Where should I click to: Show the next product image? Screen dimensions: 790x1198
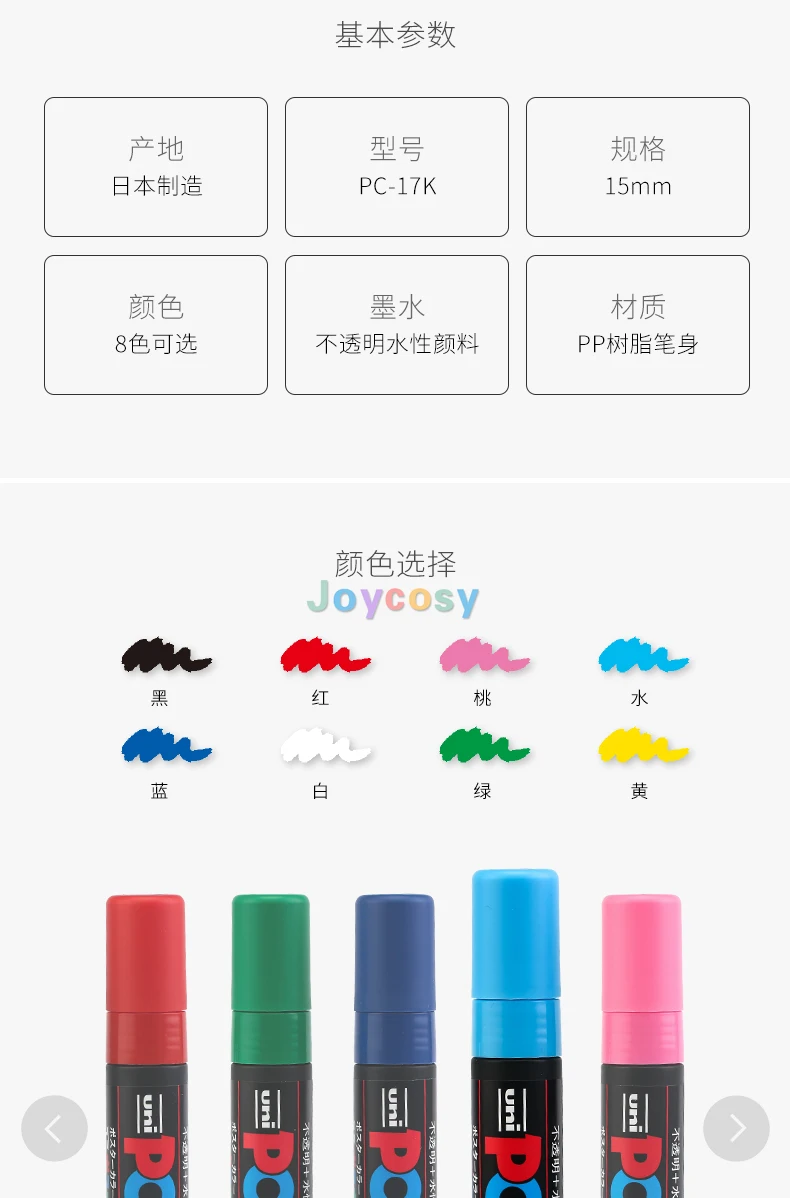[x=736, y=1128]
